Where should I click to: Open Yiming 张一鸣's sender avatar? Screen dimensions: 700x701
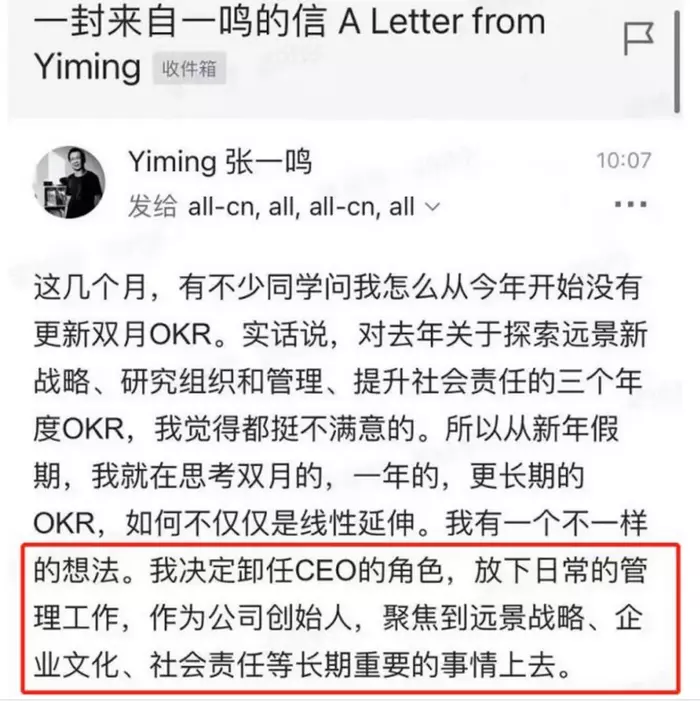pyautogui.click(x=70, y=182)
